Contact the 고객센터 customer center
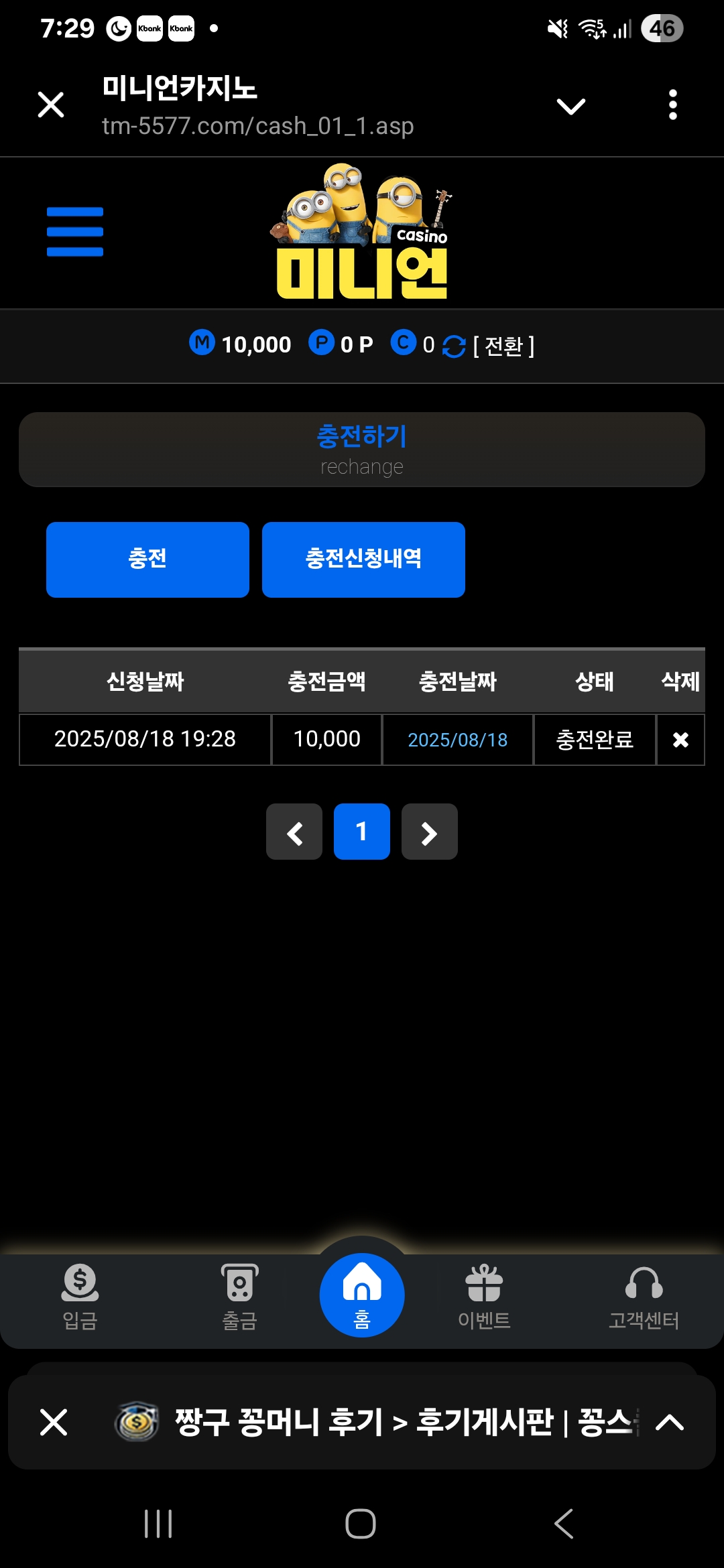724x1568 pixels. coord(644,1297)
